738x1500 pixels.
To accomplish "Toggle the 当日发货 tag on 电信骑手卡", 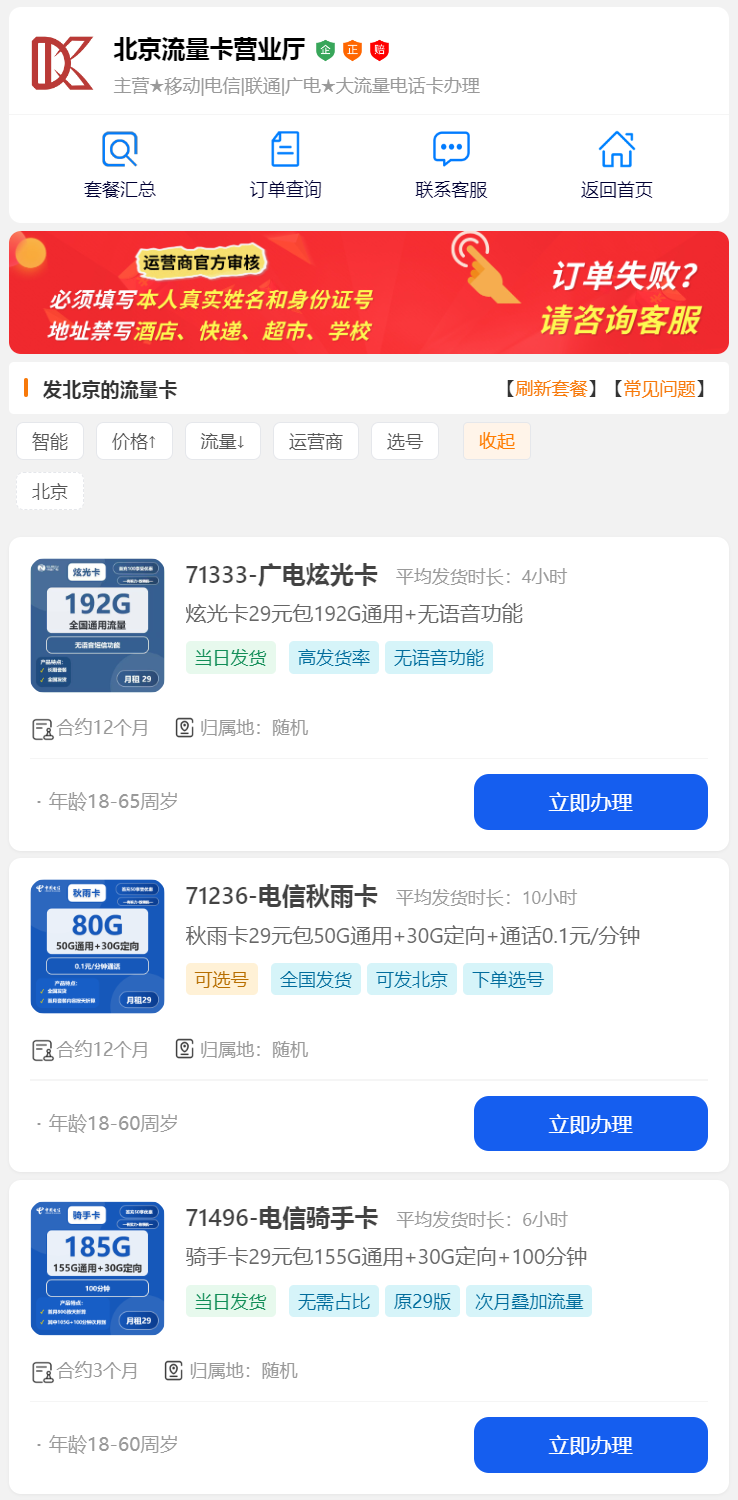I will pyautogui.click(x=231, y=1301).
